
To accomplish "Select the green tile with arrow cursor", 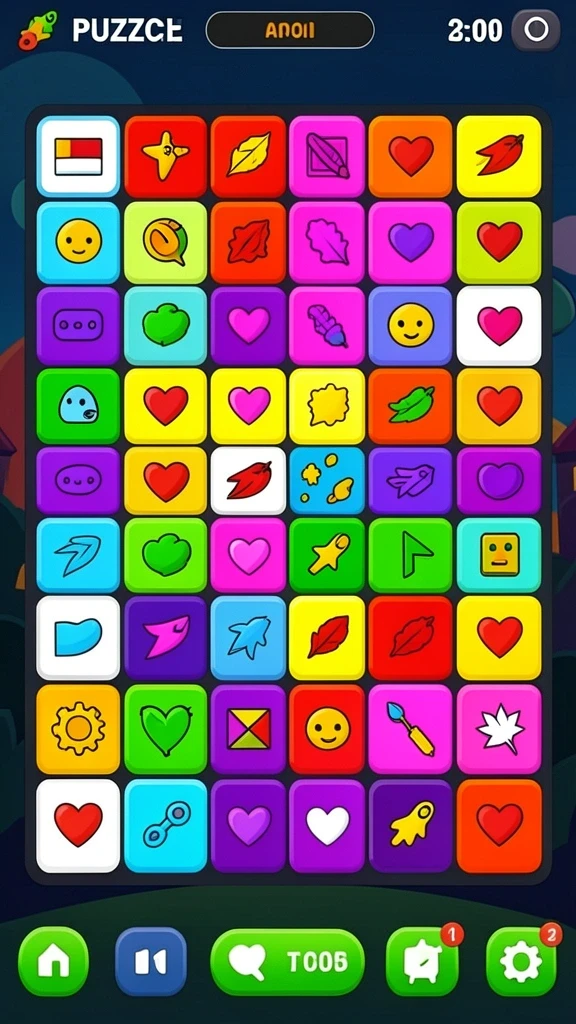I will click(410, 554).
